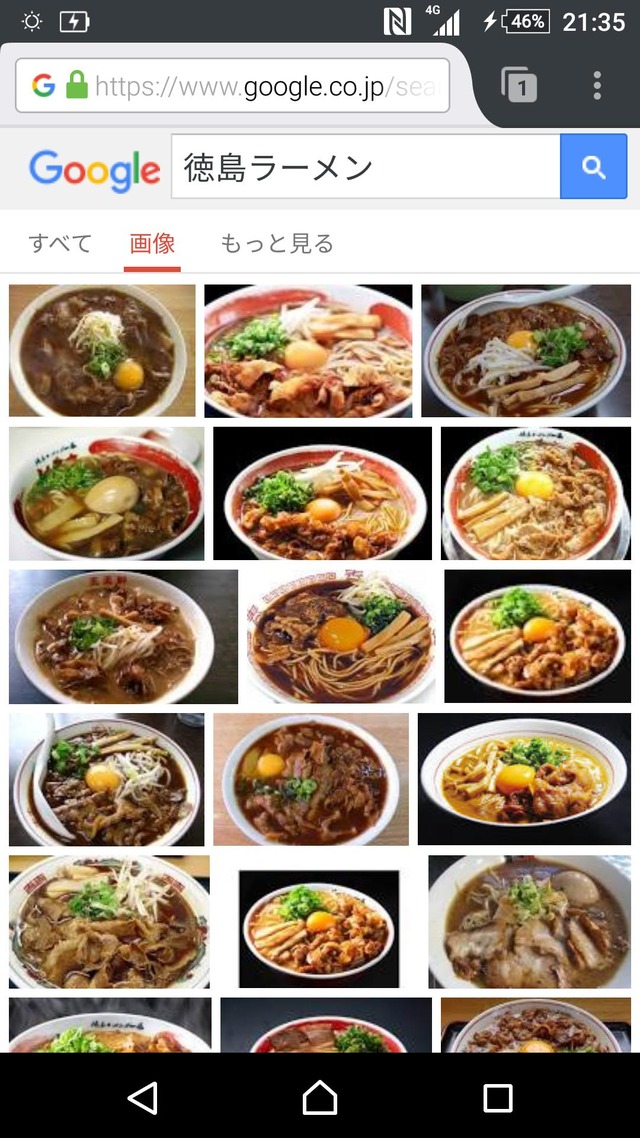Open ramen image with white spoon in bowl

tap(106, 779)
